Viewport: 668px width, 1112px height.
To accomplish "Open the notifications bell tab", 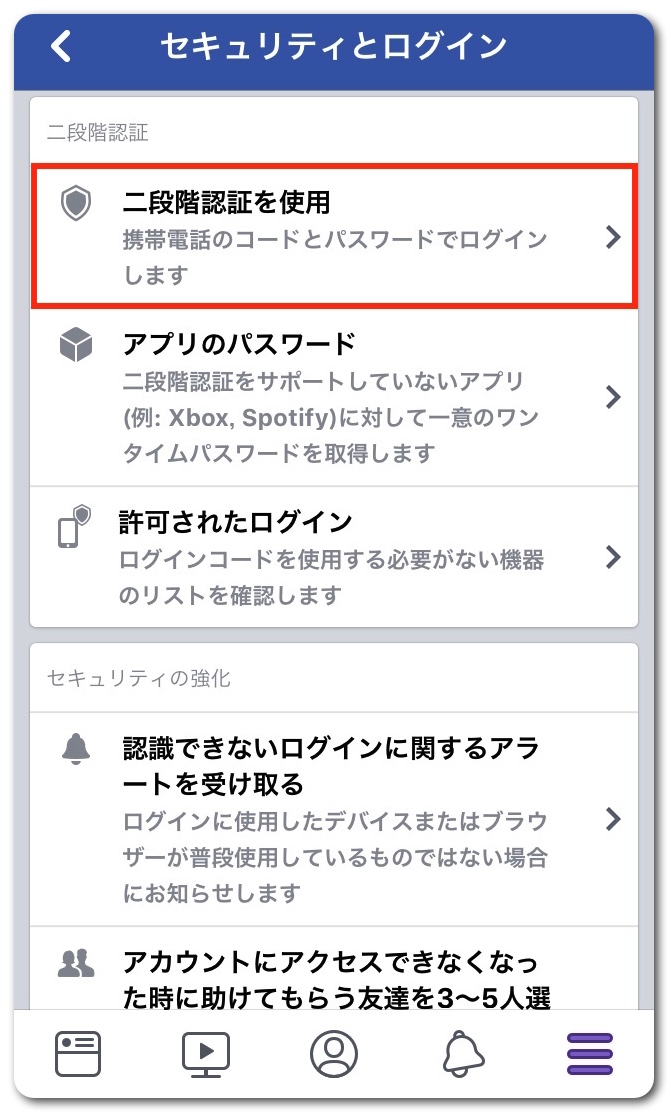I will pyautogui.click(x=462, y=1053).
